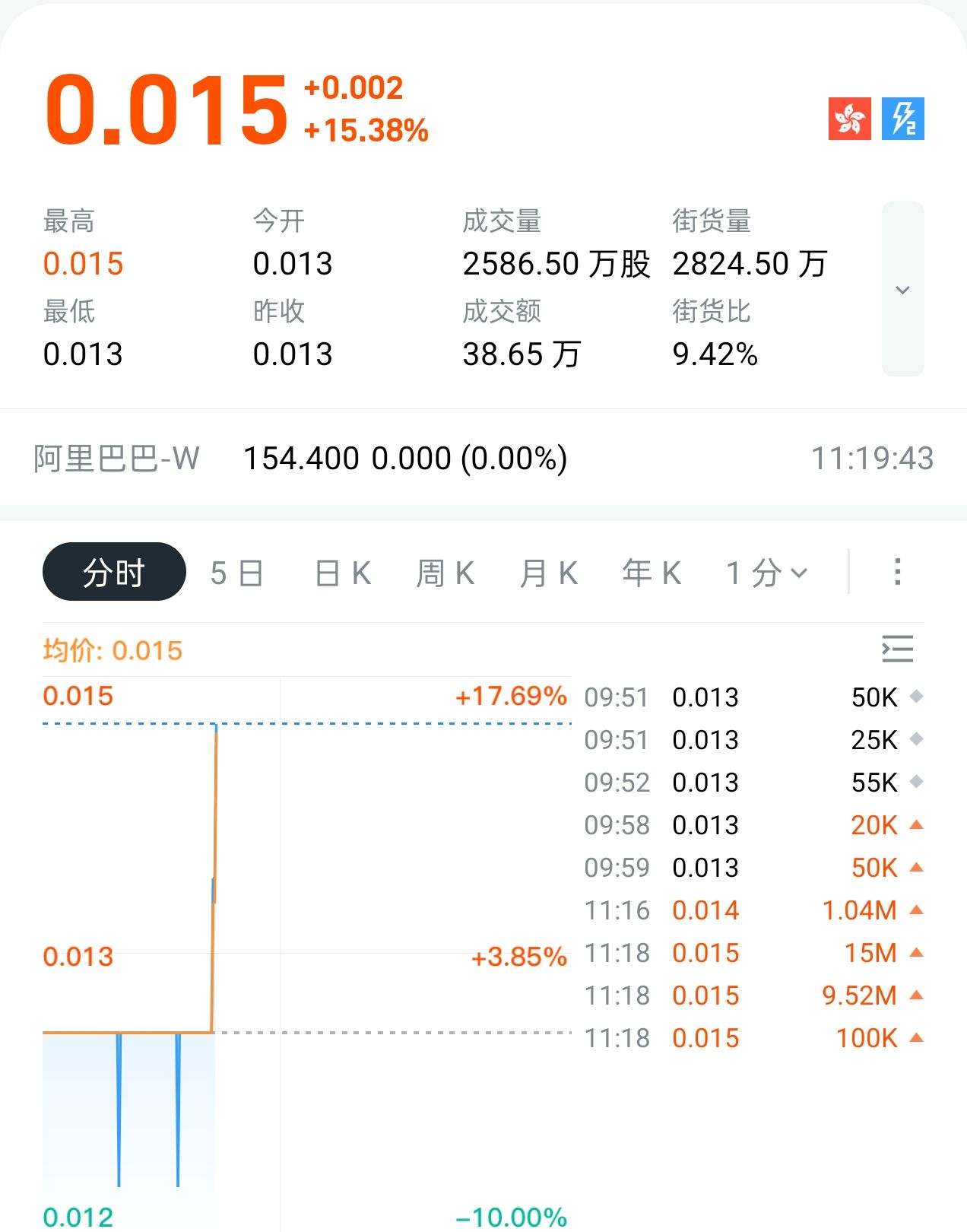The width and height of the screenshot is (967, 1232).
Task: Switch to the 分时 chart tab
Action: [114, 572]
